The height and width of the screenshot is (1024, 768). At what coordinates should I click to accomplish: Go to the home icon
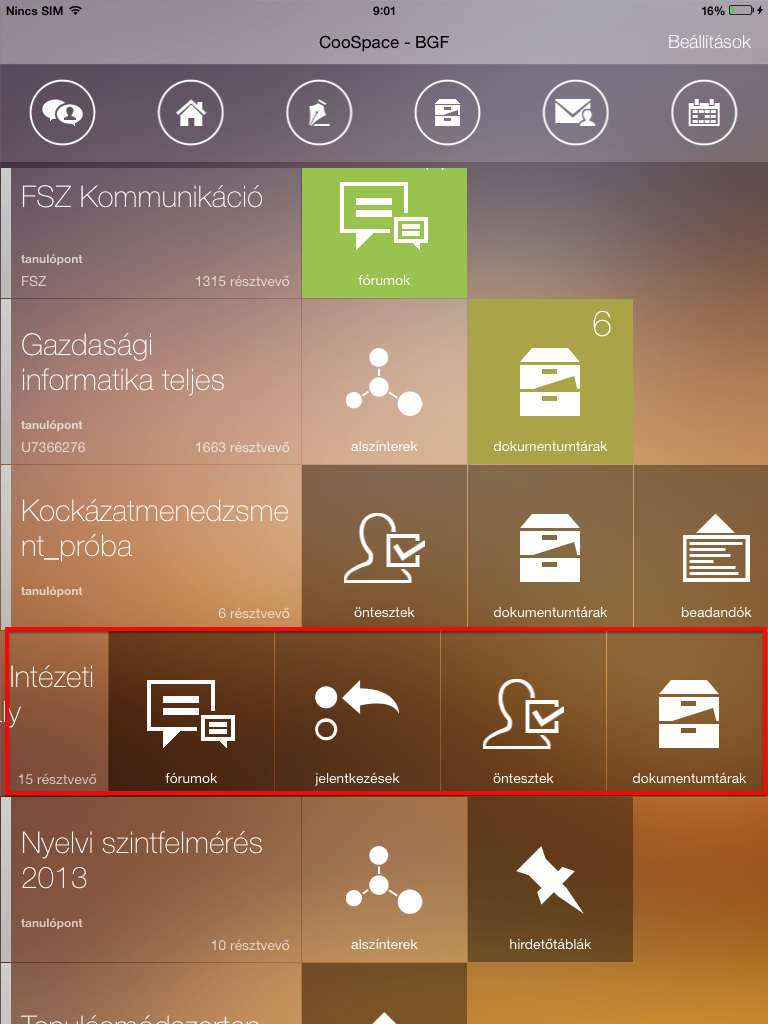pos(190,113)
